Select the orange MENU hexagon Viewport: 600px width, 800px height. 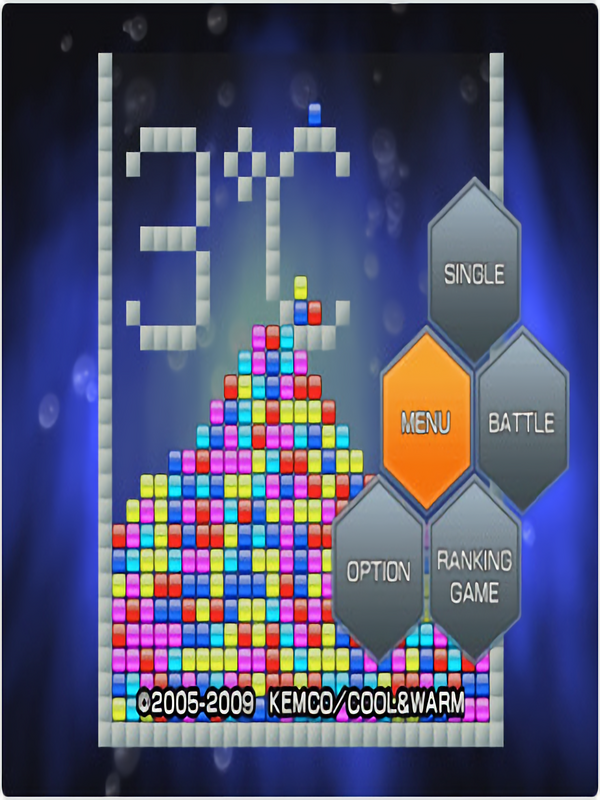click(x=426, y=422)
